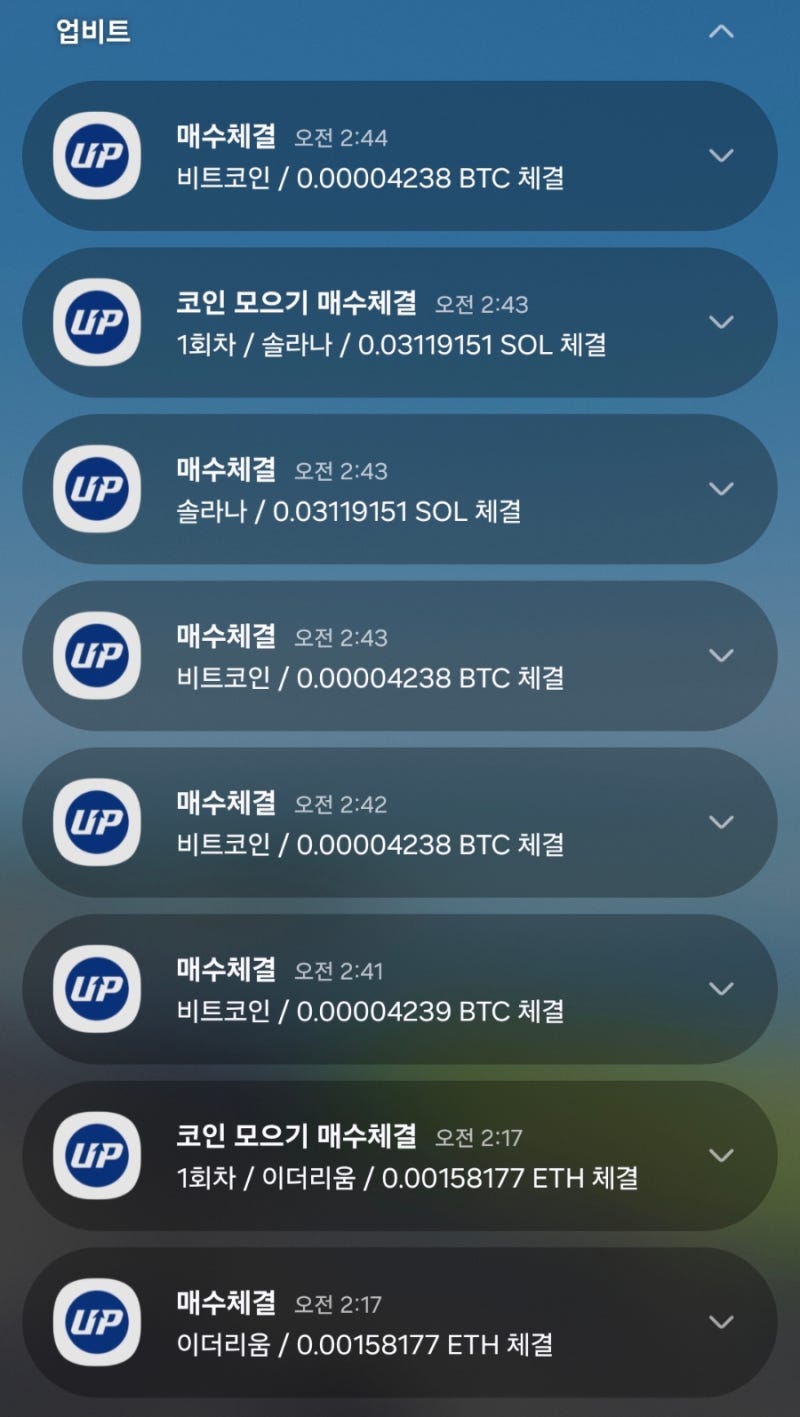Expand the 이더리움 코인 모으기 notification
This screenshot has height=1417, width=800.
722,1155
